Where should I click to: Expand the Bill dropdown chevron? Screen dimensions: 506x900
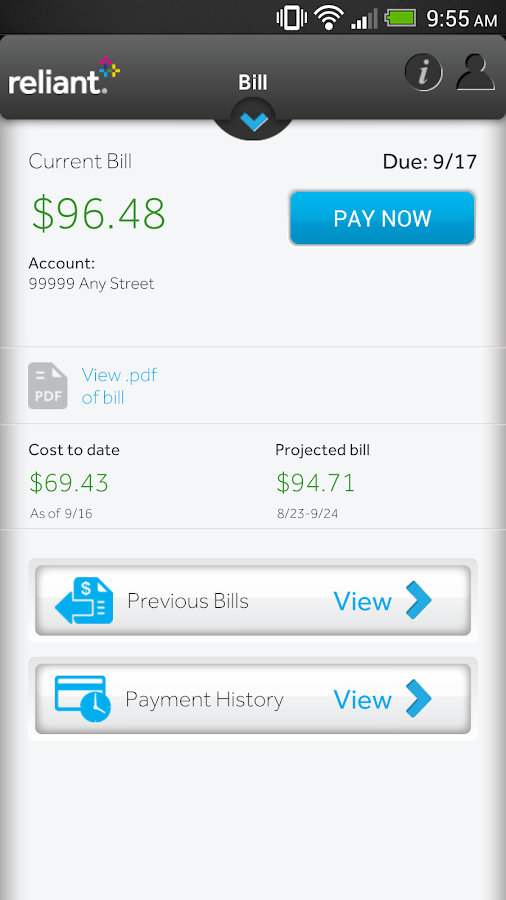[254, 121]
